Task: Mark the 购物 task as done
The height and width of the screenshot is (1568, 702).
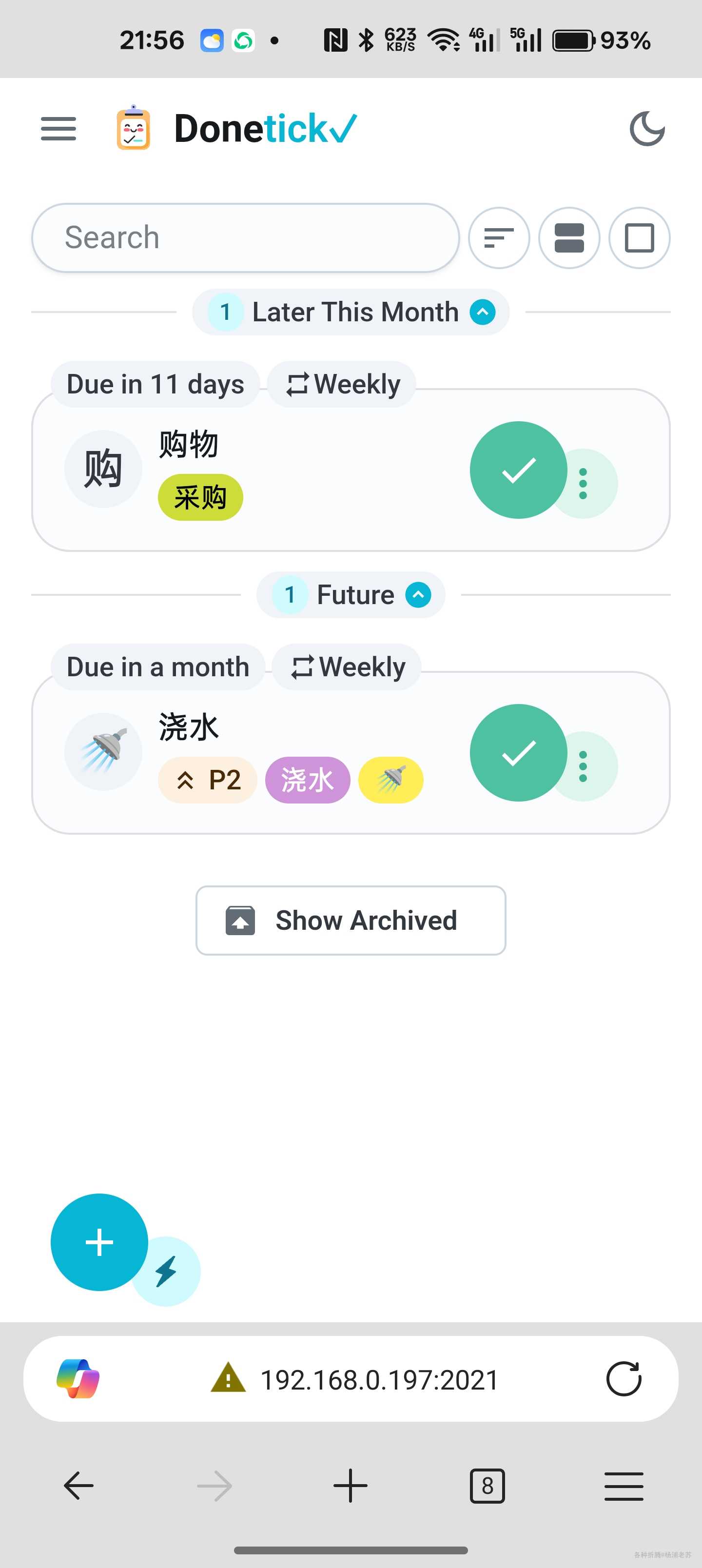Action: 519,470
